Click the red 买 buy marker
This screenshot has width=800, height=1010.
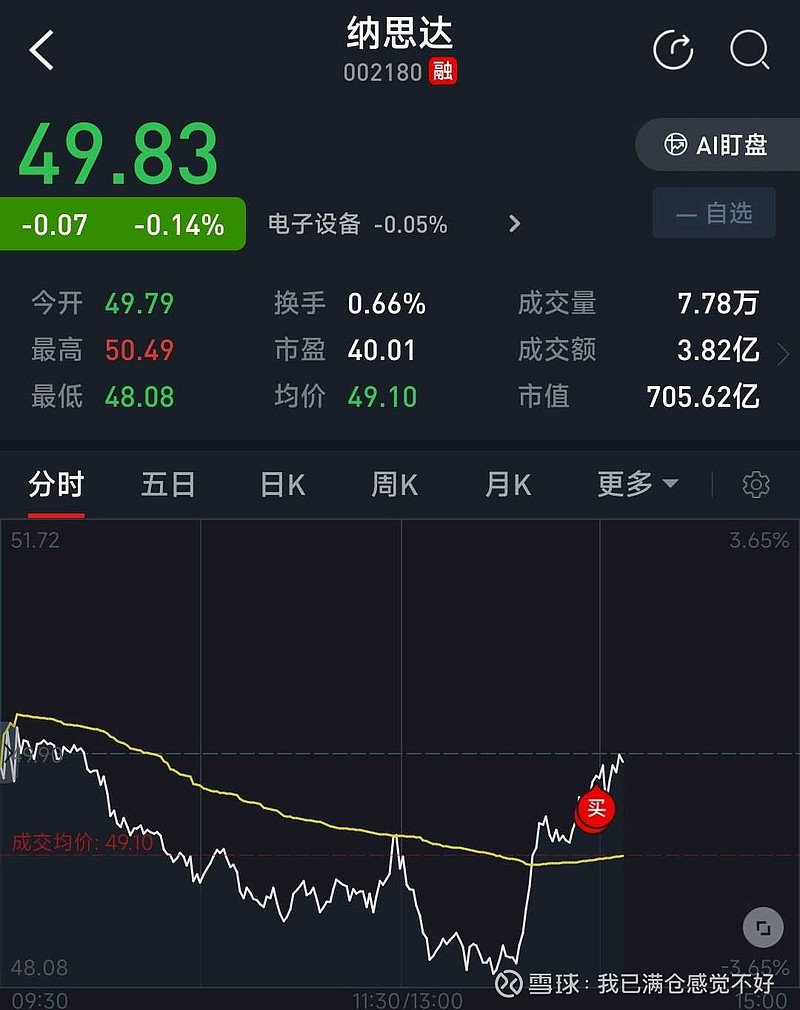tap(594, 810)
